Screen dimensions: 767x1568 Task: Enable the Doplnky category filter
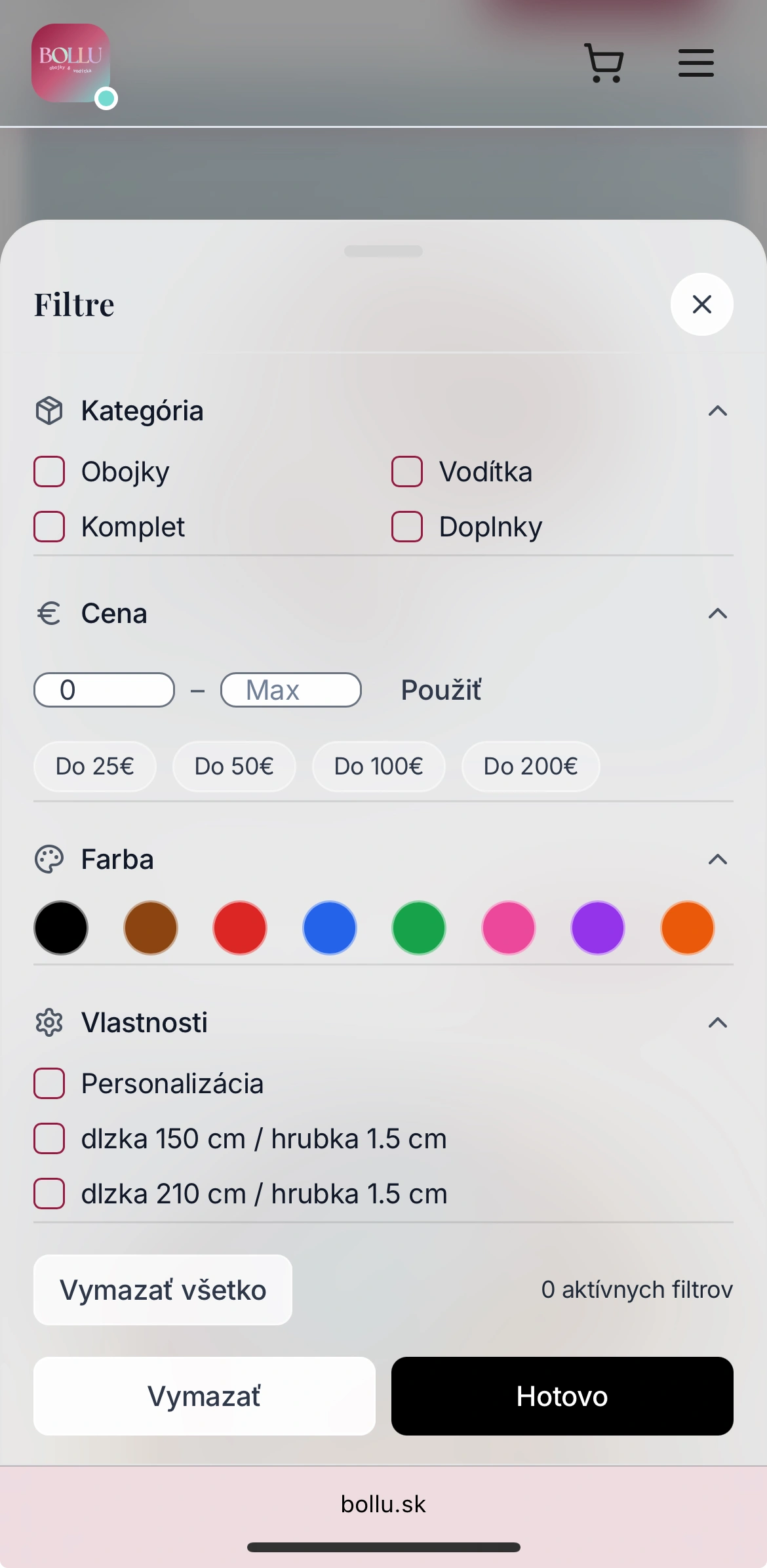[x=407, y=527]
